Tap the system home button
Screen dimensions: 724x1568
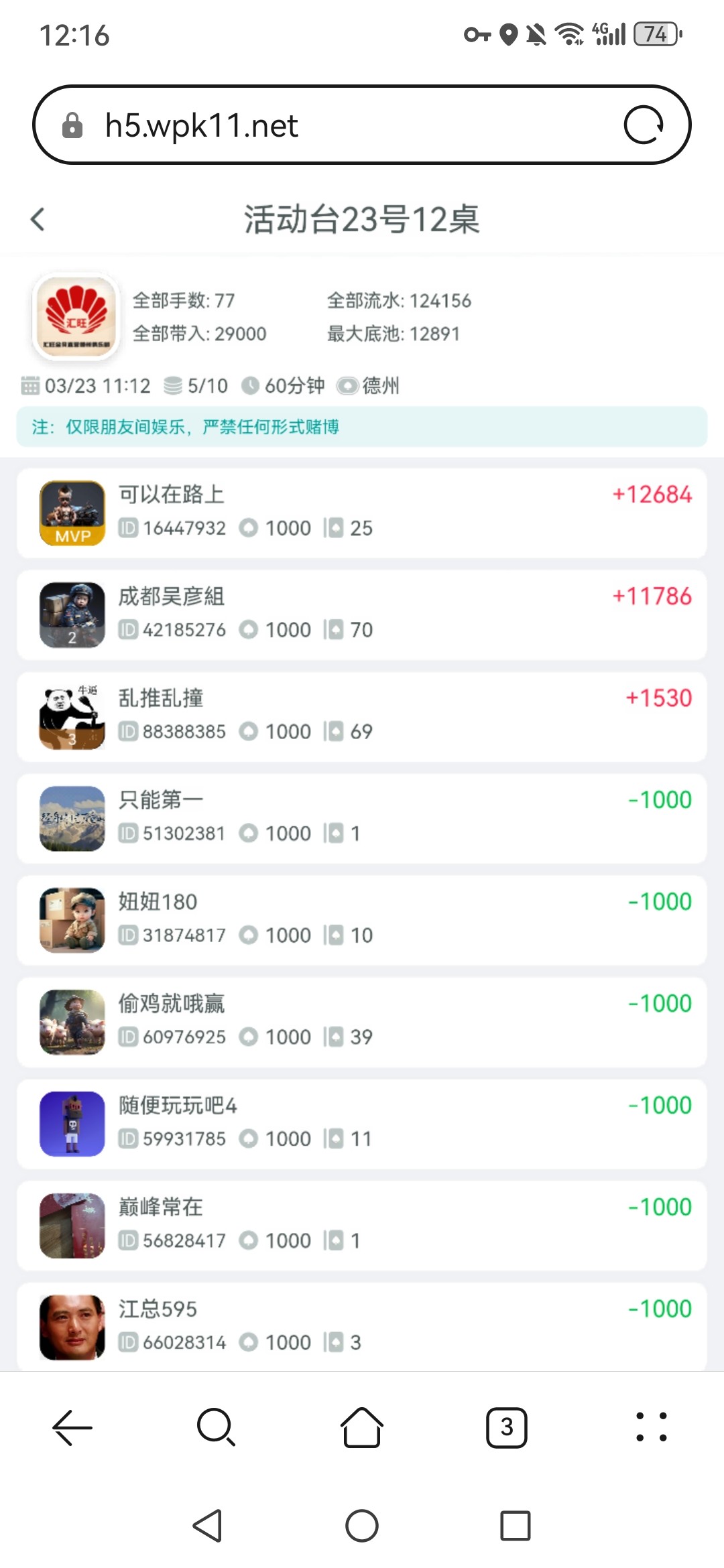pyautogui.click(x=362, y=1526)
